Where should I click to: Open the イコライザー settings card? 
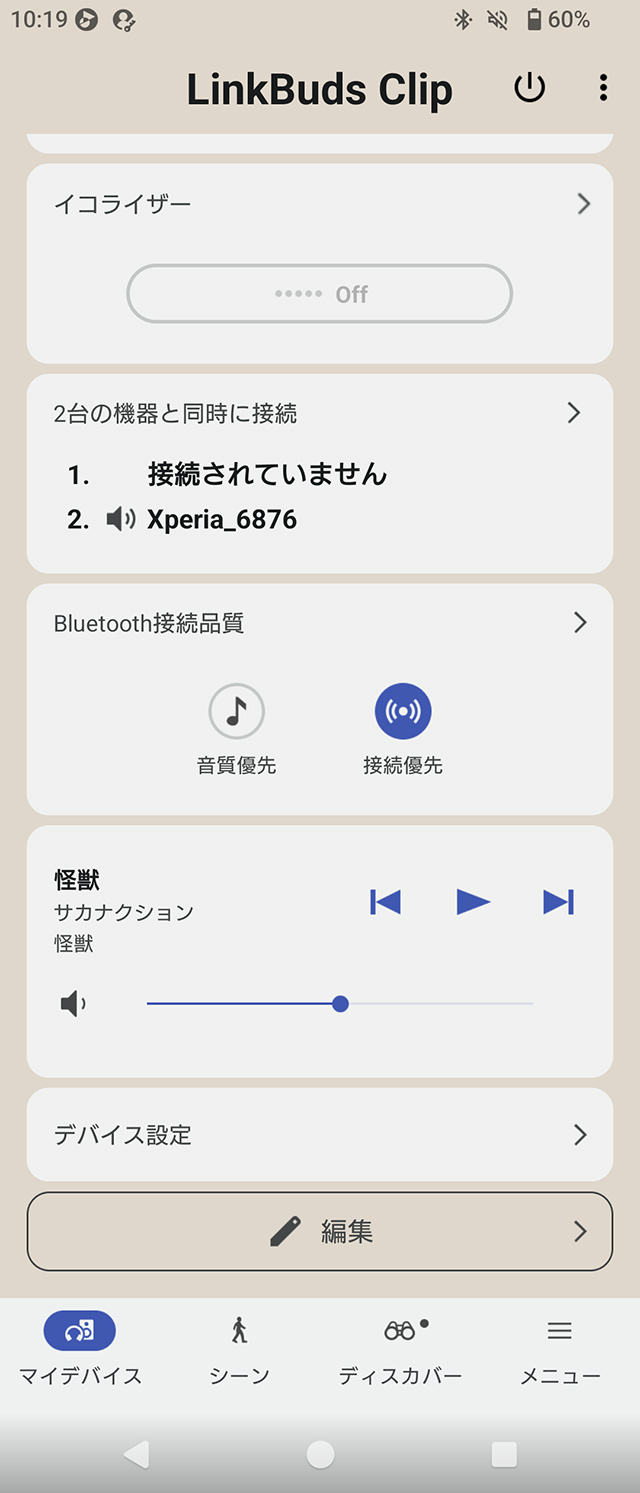[x=319, y=204]
